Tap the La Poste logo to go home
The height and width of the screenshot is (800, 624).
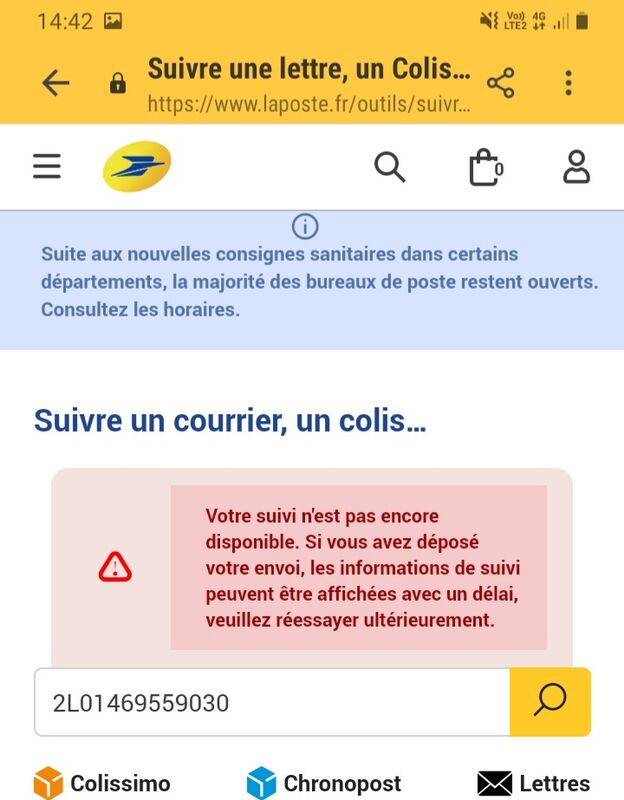point(137,166)
